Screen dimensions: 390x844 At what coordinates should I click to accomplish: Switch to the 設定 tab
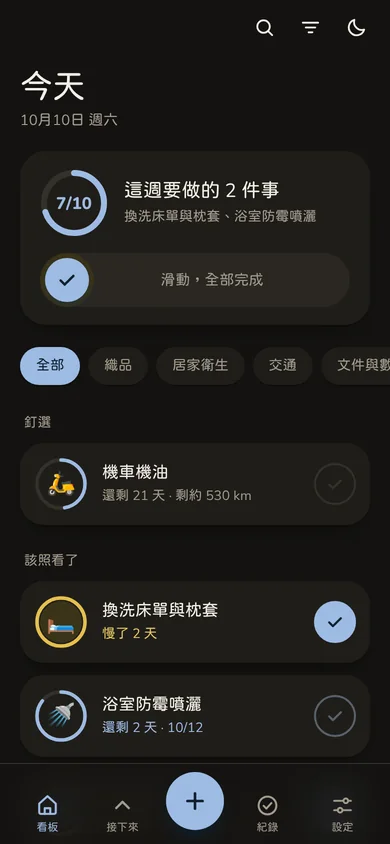point(342,813)
